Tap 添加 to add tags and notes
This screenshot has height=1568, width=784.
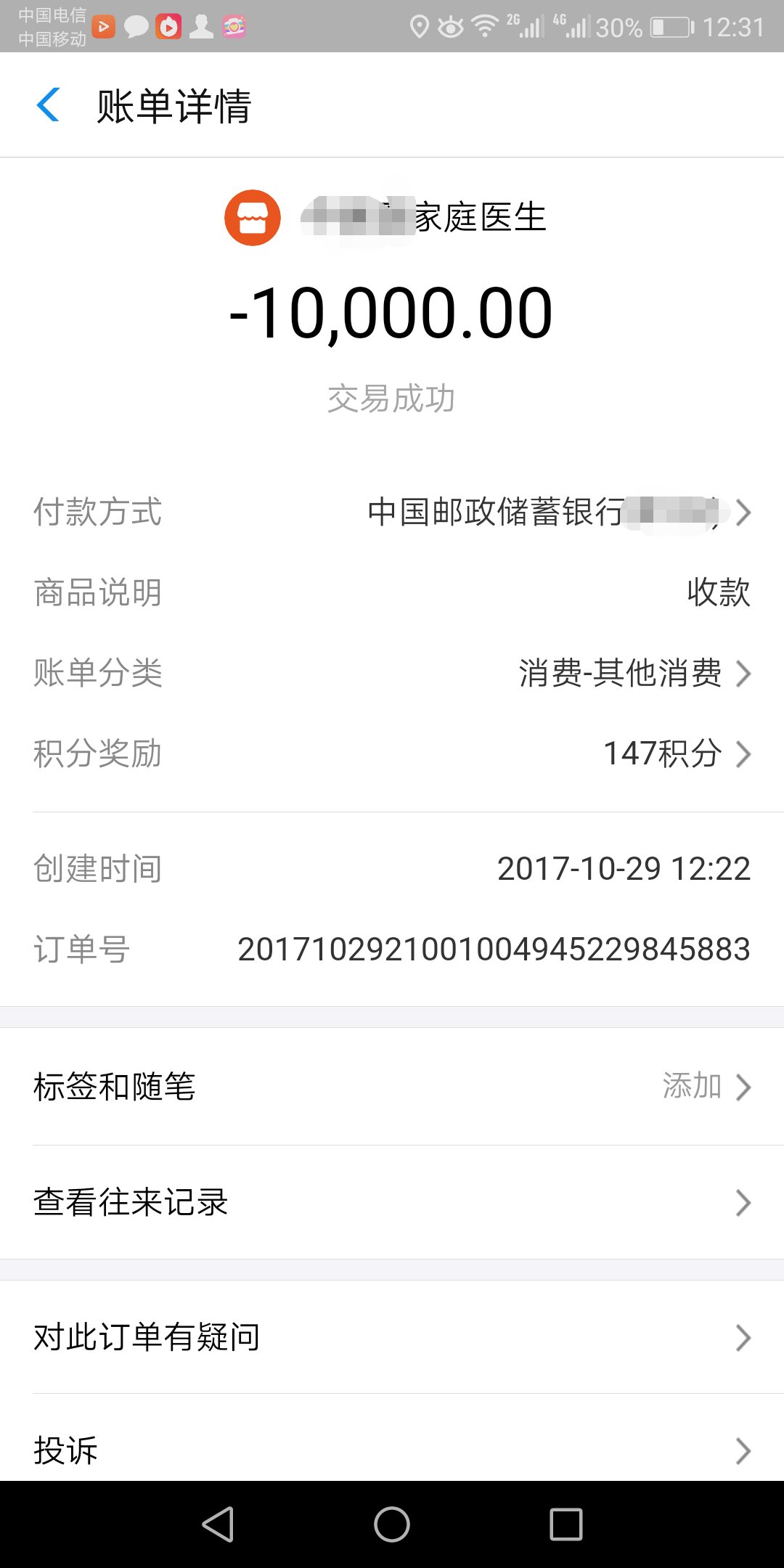[693, 1087]
